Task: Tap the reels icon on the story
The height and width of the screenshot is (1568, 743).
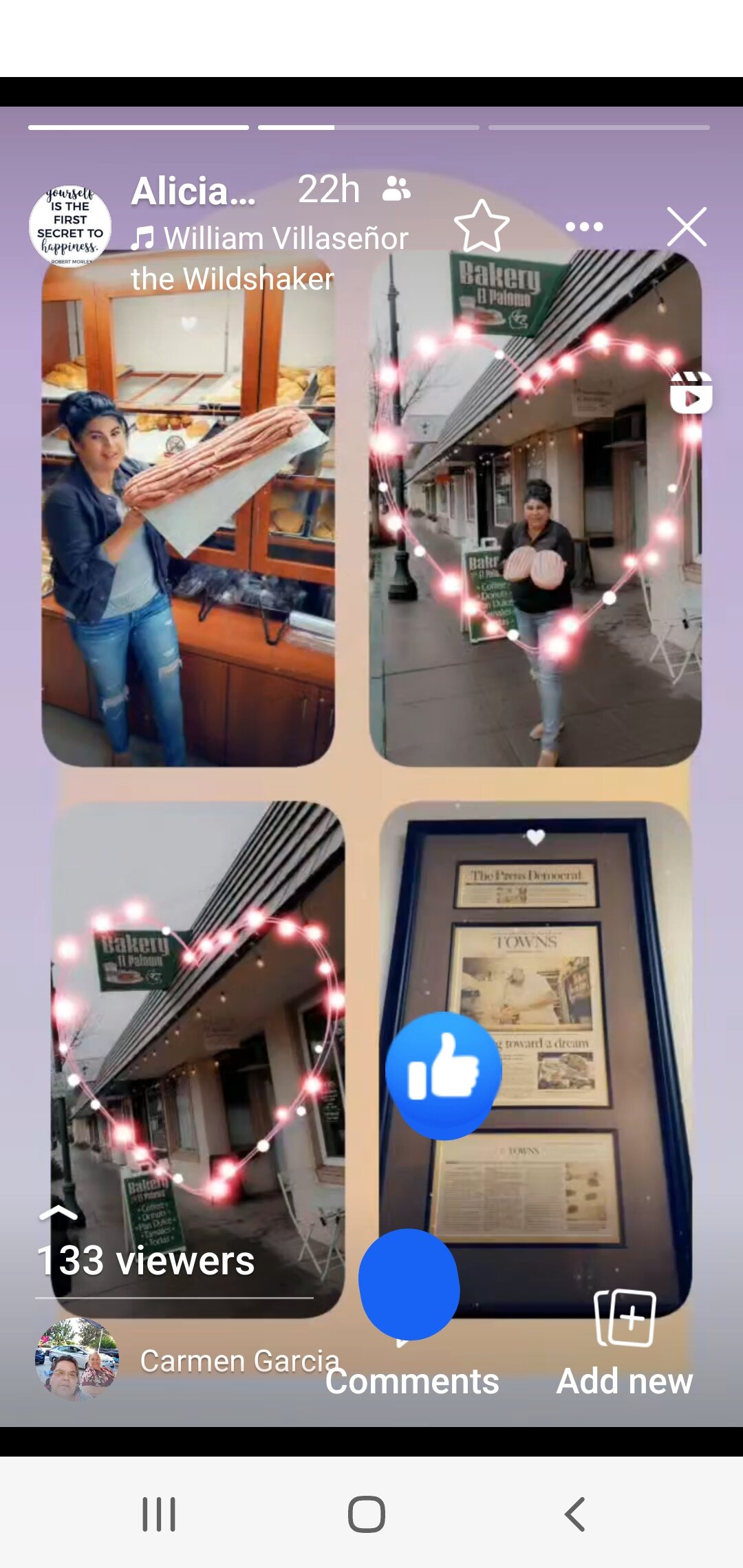Action: click(x=691, y=393)
